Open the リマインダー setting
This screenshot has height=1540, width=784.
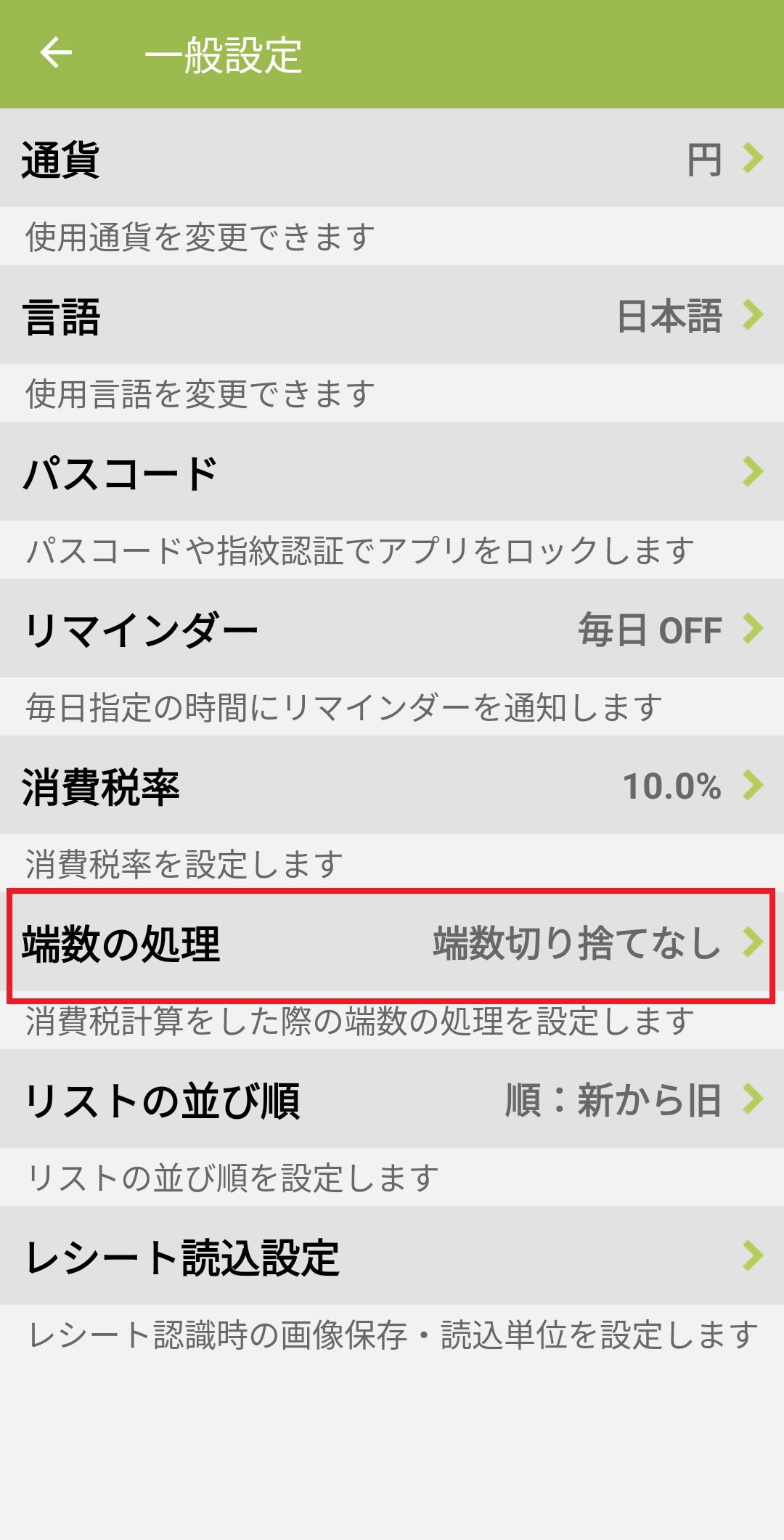pyautogui.click(x=392, y=629)
